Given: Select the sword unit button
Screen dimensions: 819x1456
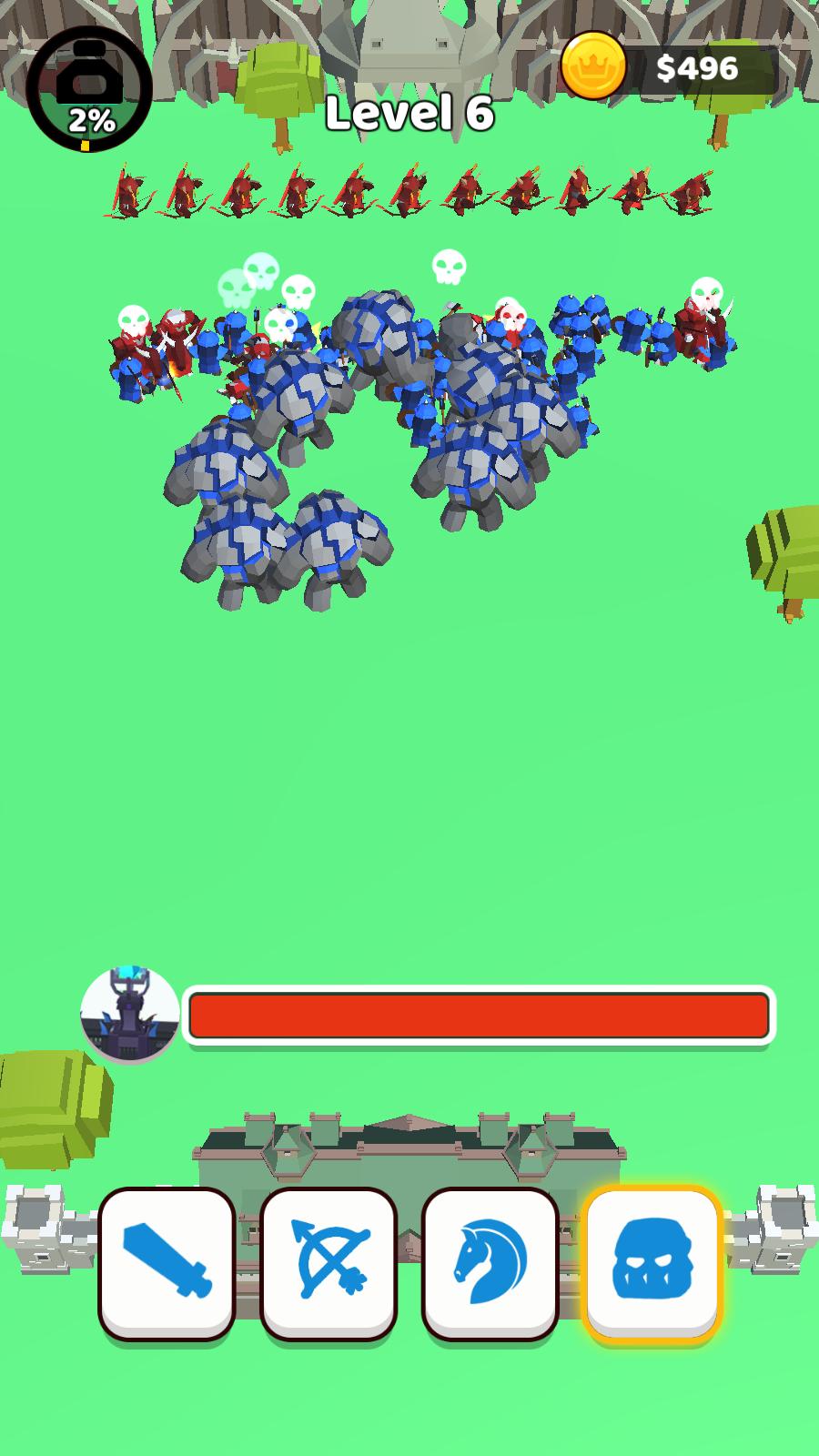Looking at the screenshot, I should click(x=167, y=1262).
